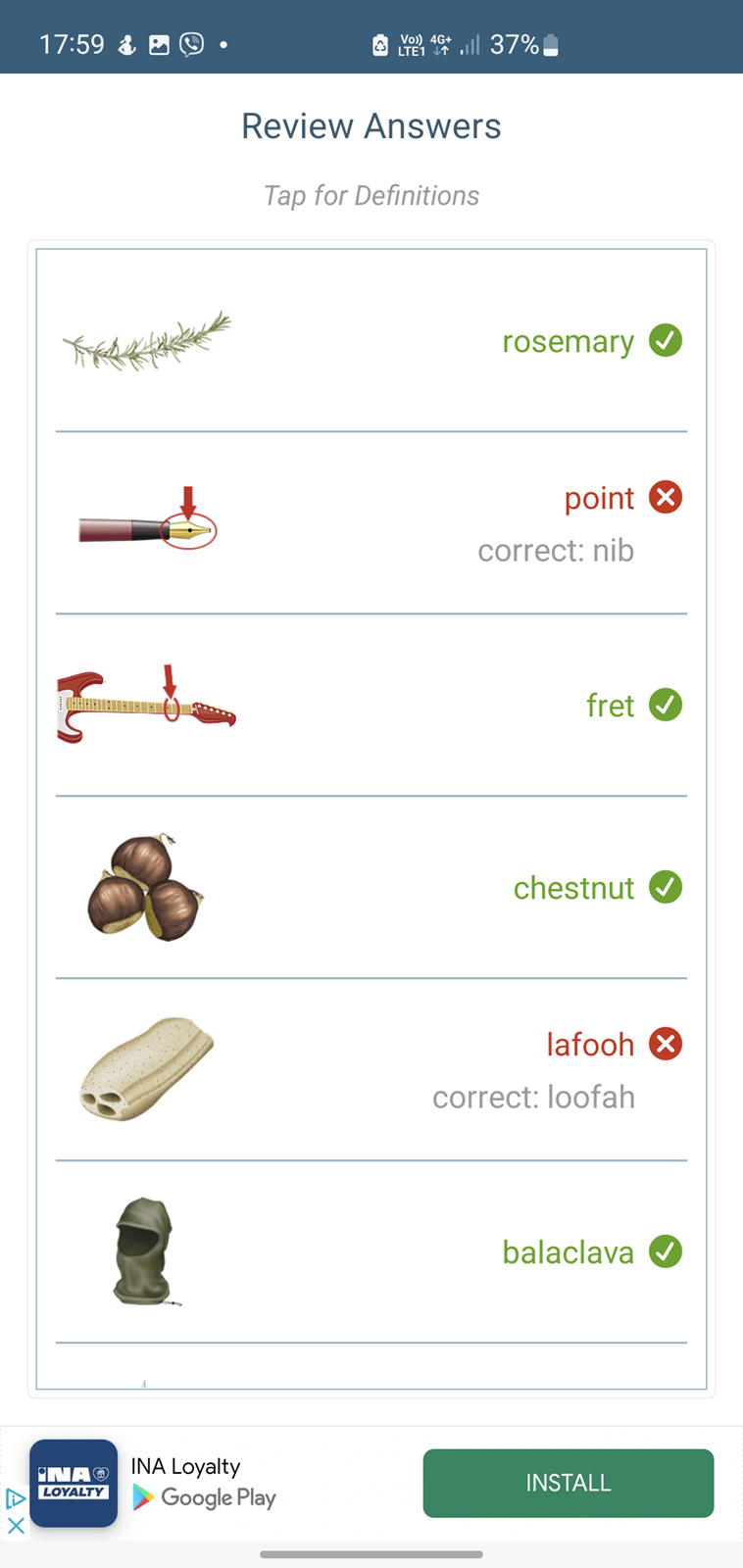The image size is (743, 1568).
Task: Tap the fret answer row
Action: (x=371, y=706)
